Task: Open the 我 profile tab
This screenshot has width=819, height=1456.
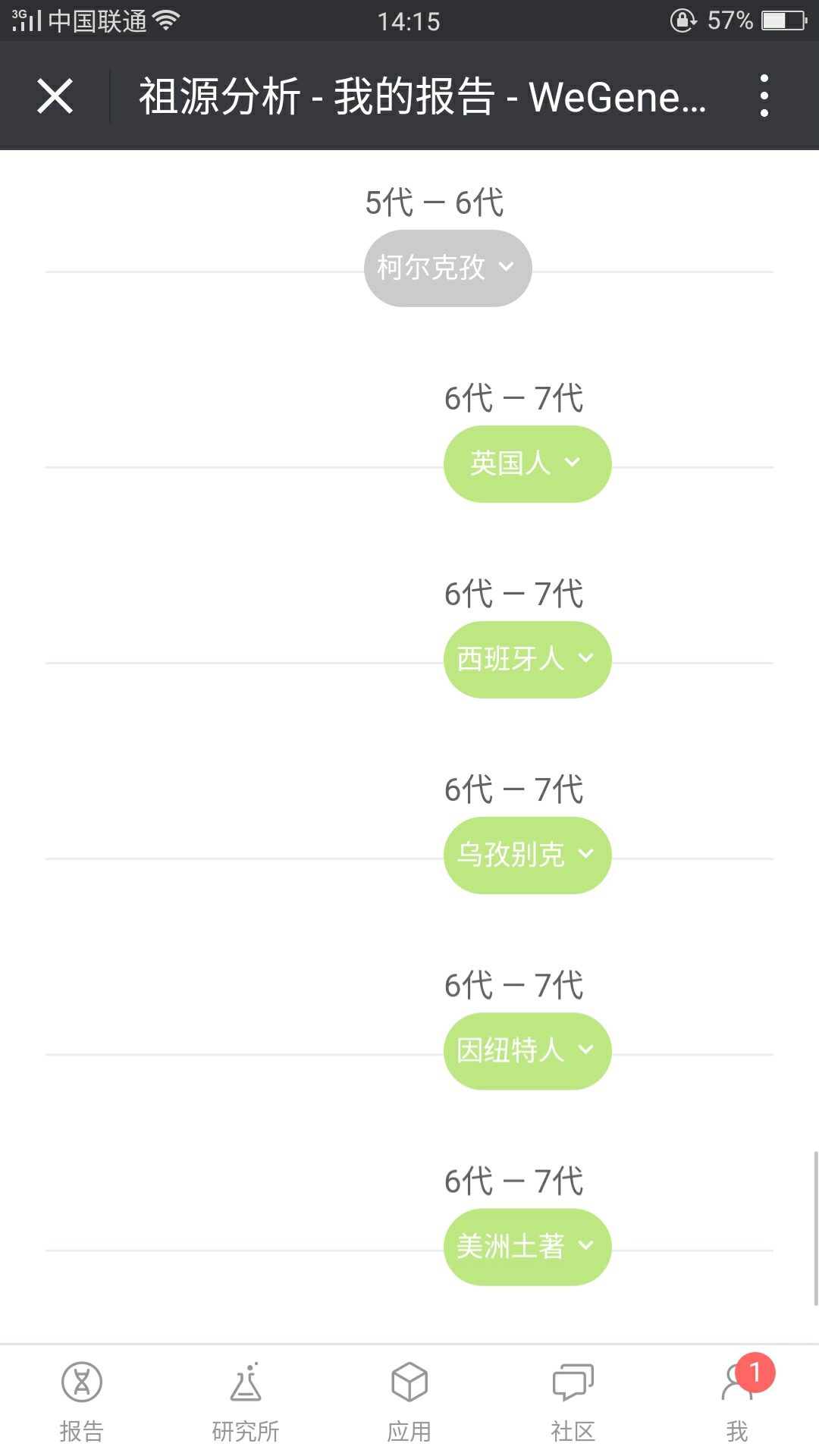Action: point(737,1401)
